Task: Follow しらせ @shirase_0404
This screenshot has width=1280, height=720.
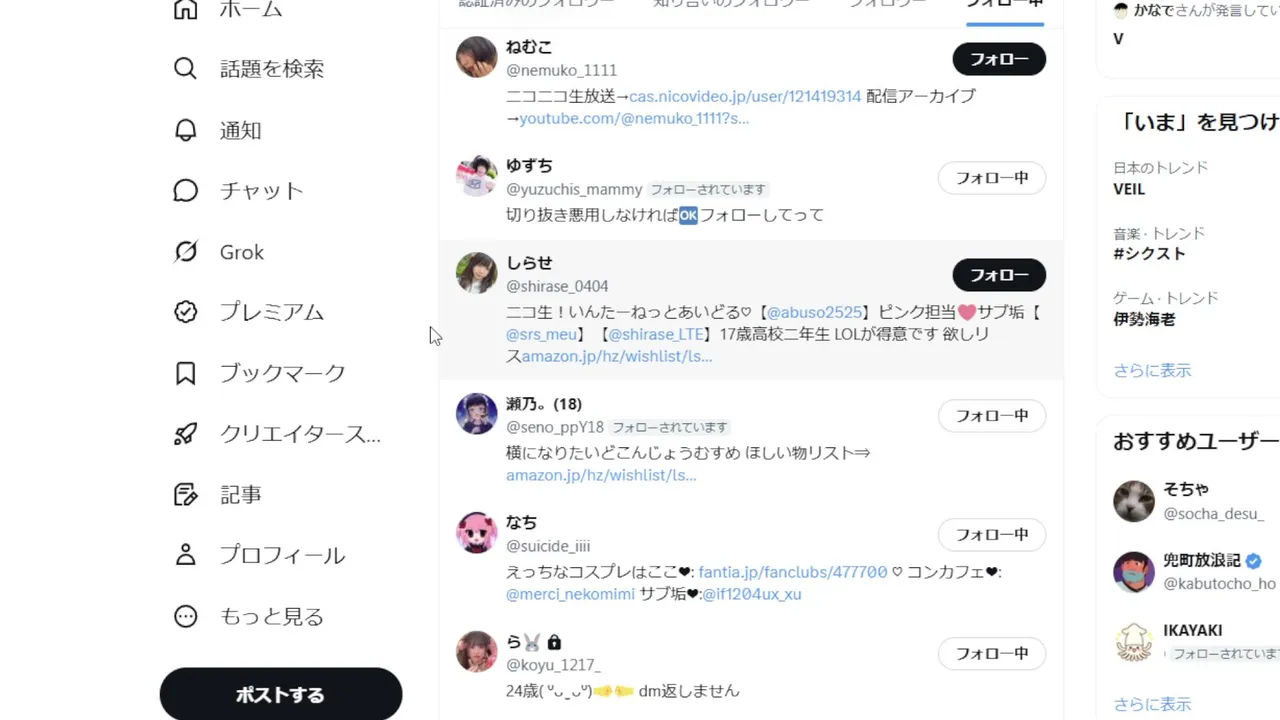Action: point(998,275)
